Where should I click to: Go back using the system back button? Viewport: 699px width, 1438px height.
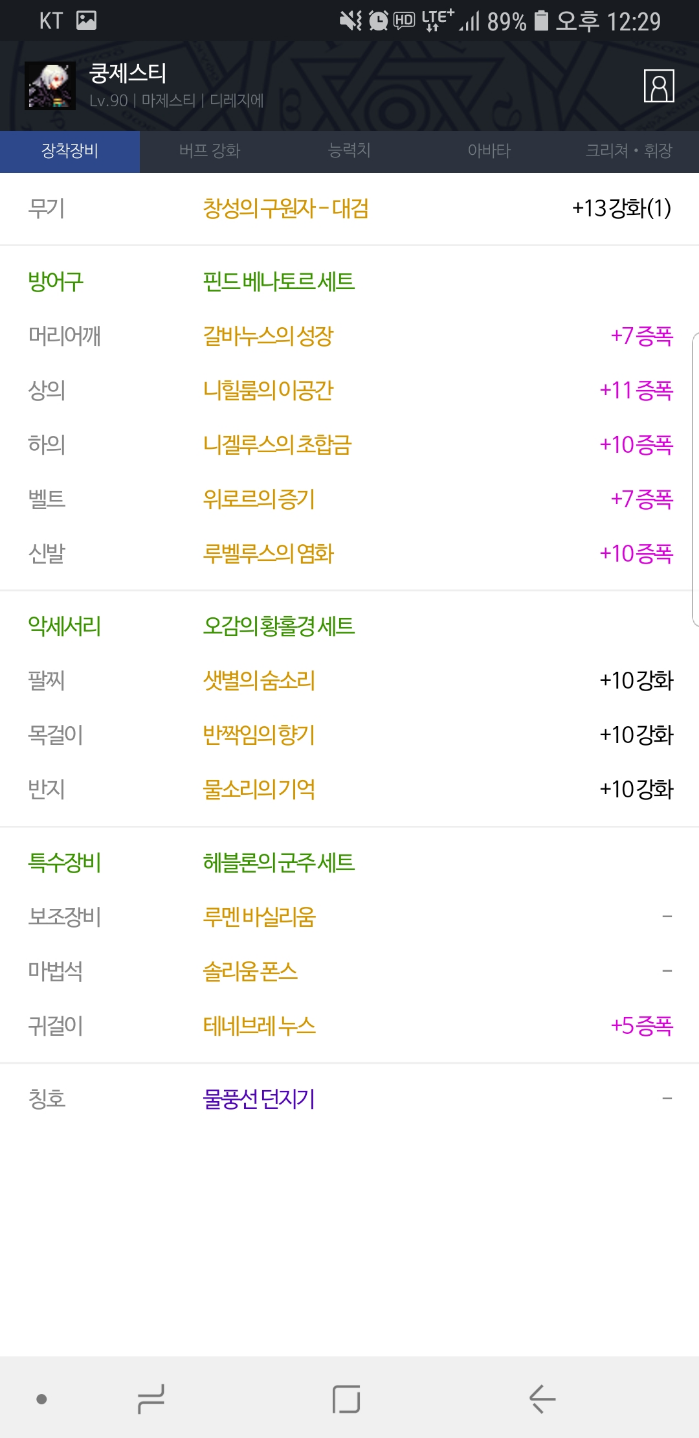point(541,1398)
